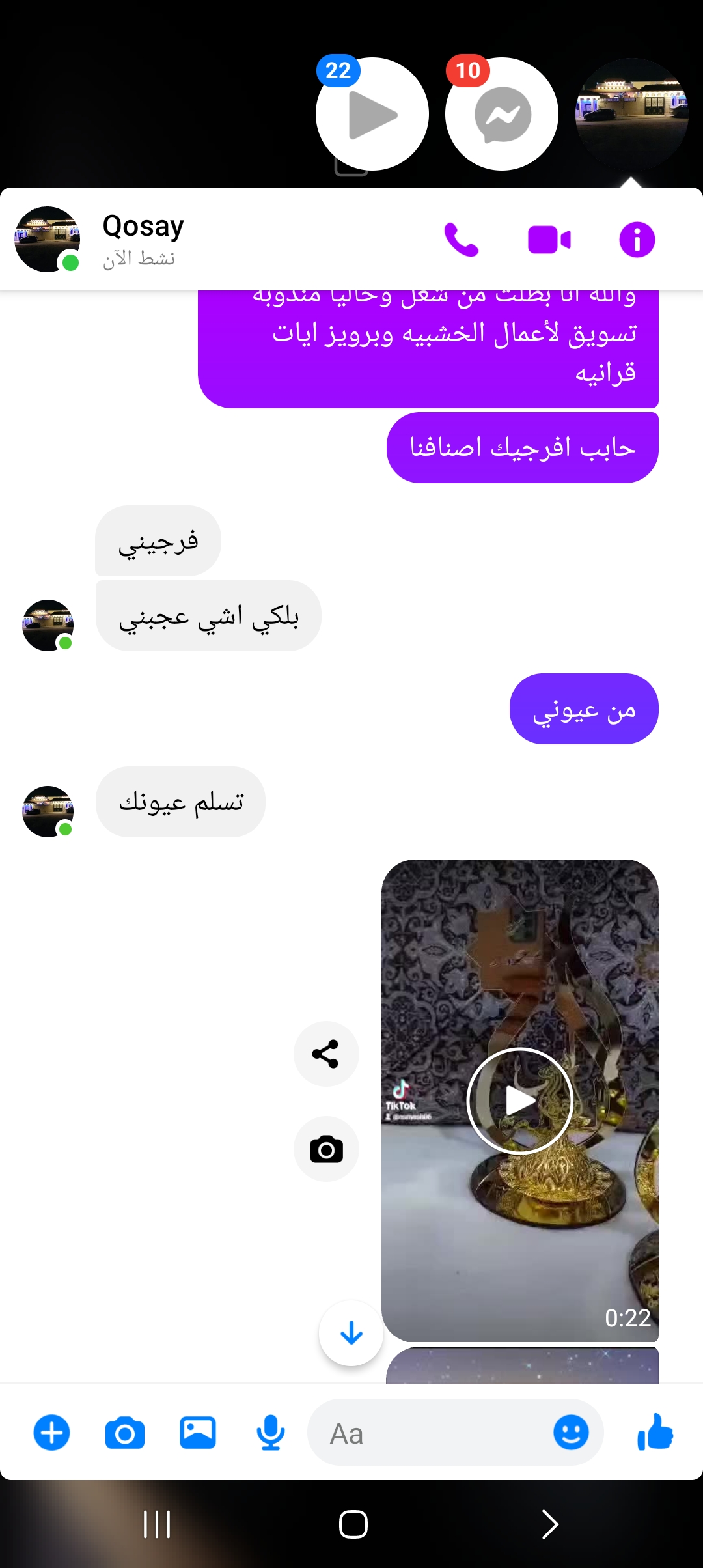
Task: Tap Qosay's chat head bubble
Action: point(631,115)
